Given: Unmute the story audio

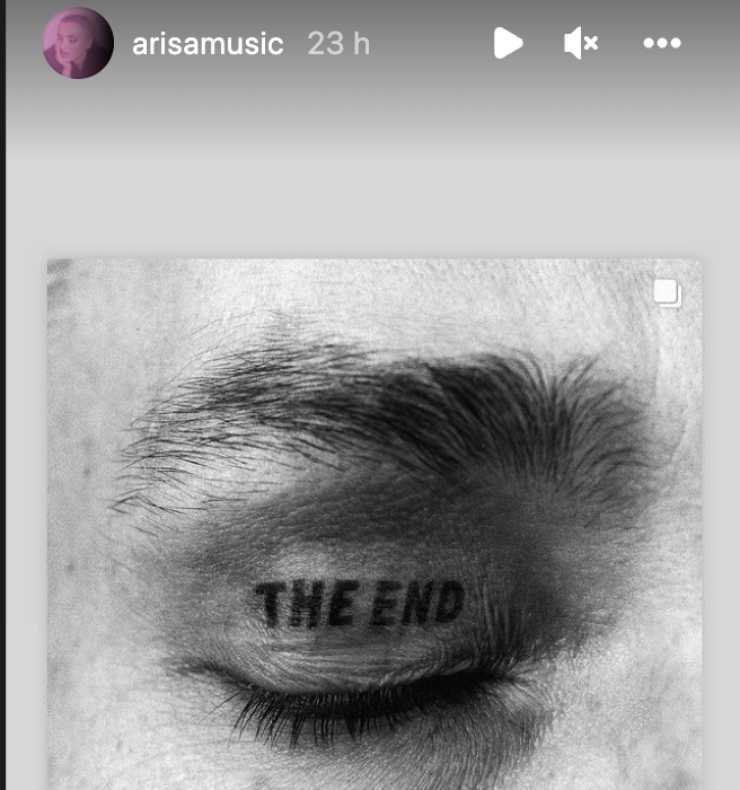Looking at the screenshot, I should [x=581, y=43].
